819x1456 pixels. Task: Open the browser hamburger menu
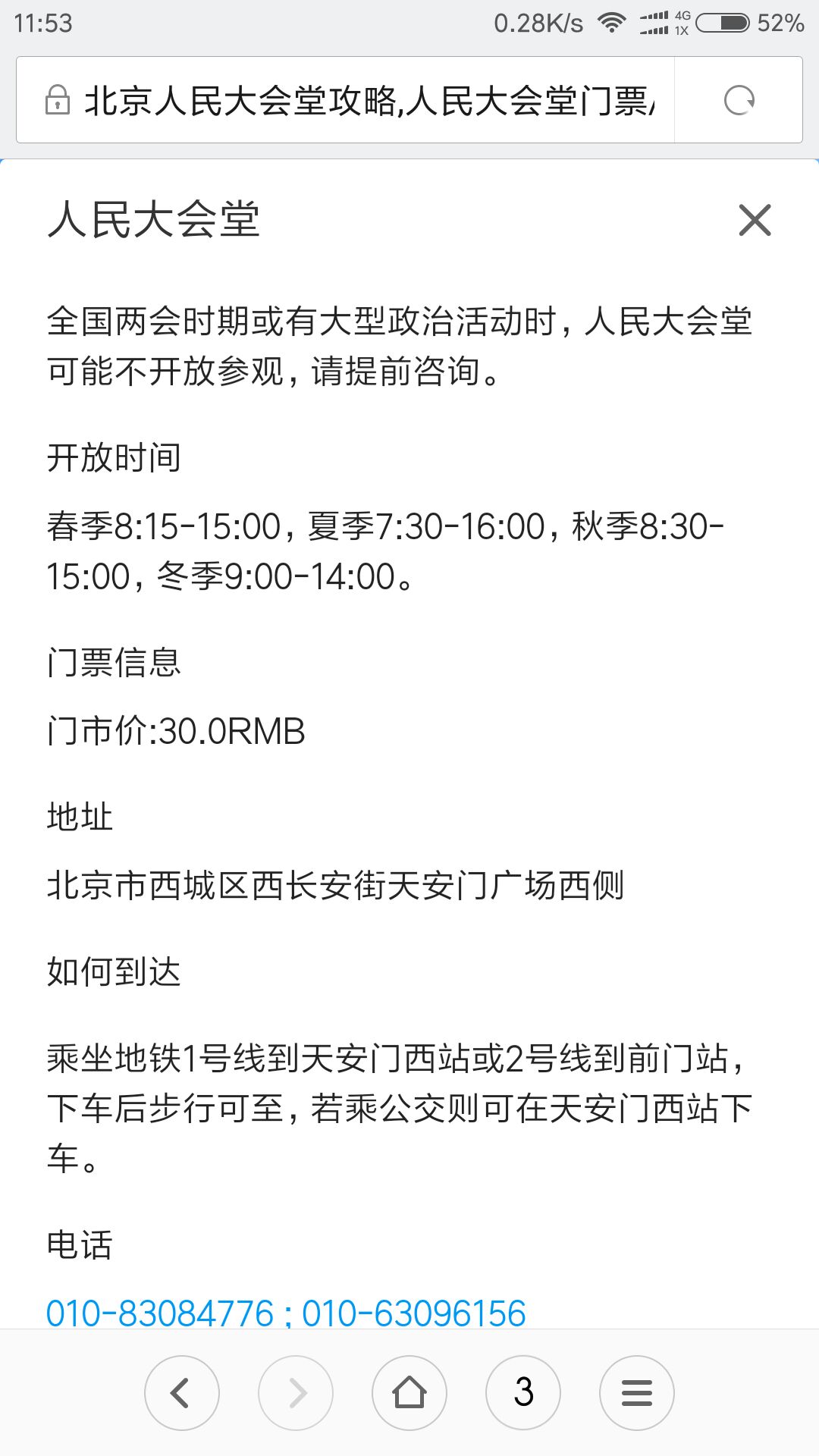click(637, 1393)
